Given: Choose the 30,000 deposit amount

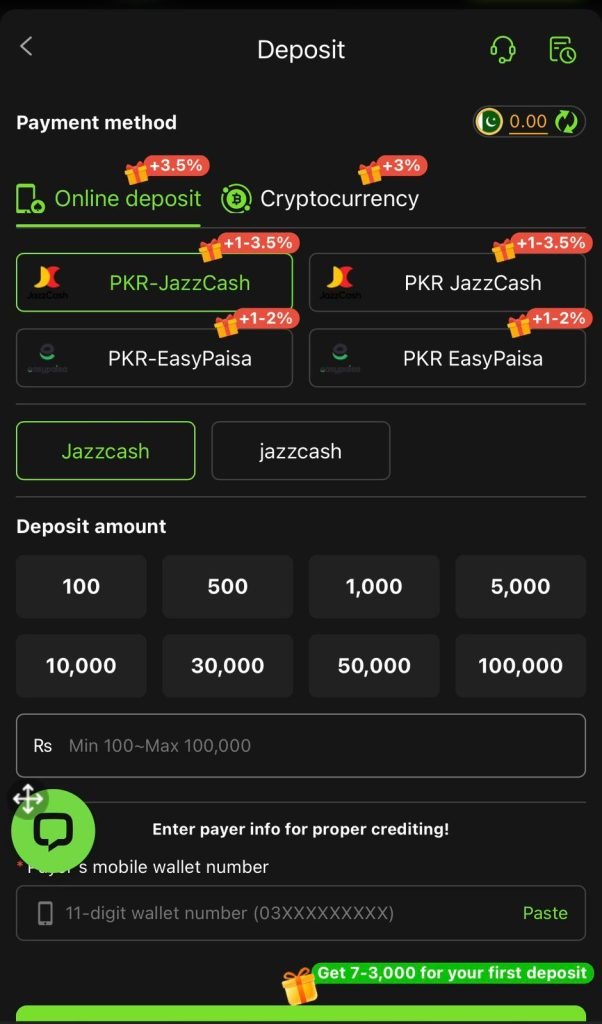Looking at the screenshot, I should point(227,665).
